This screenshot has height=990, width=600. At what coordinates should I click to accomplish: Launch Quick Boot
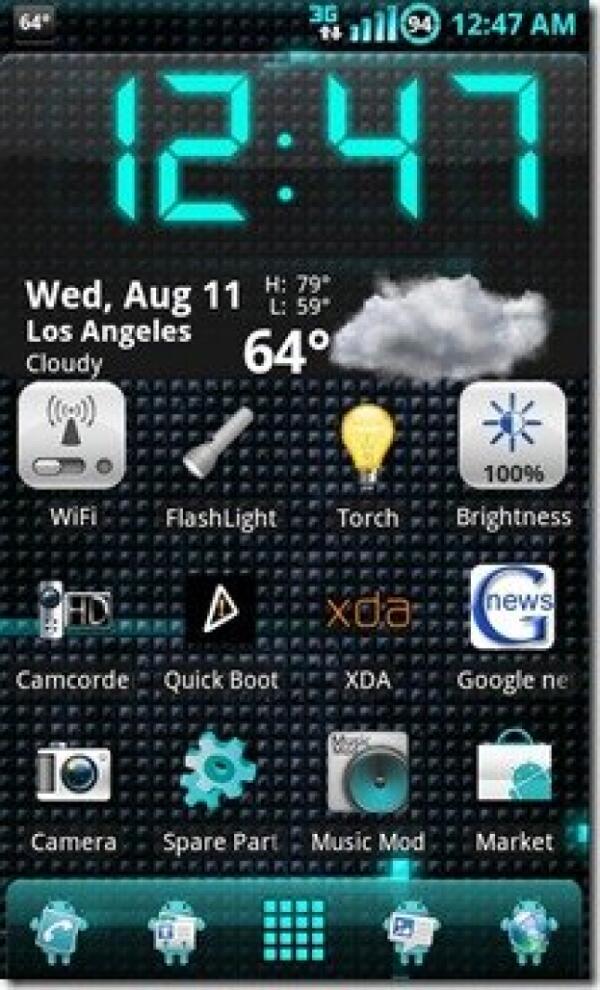tap(220, 609)
